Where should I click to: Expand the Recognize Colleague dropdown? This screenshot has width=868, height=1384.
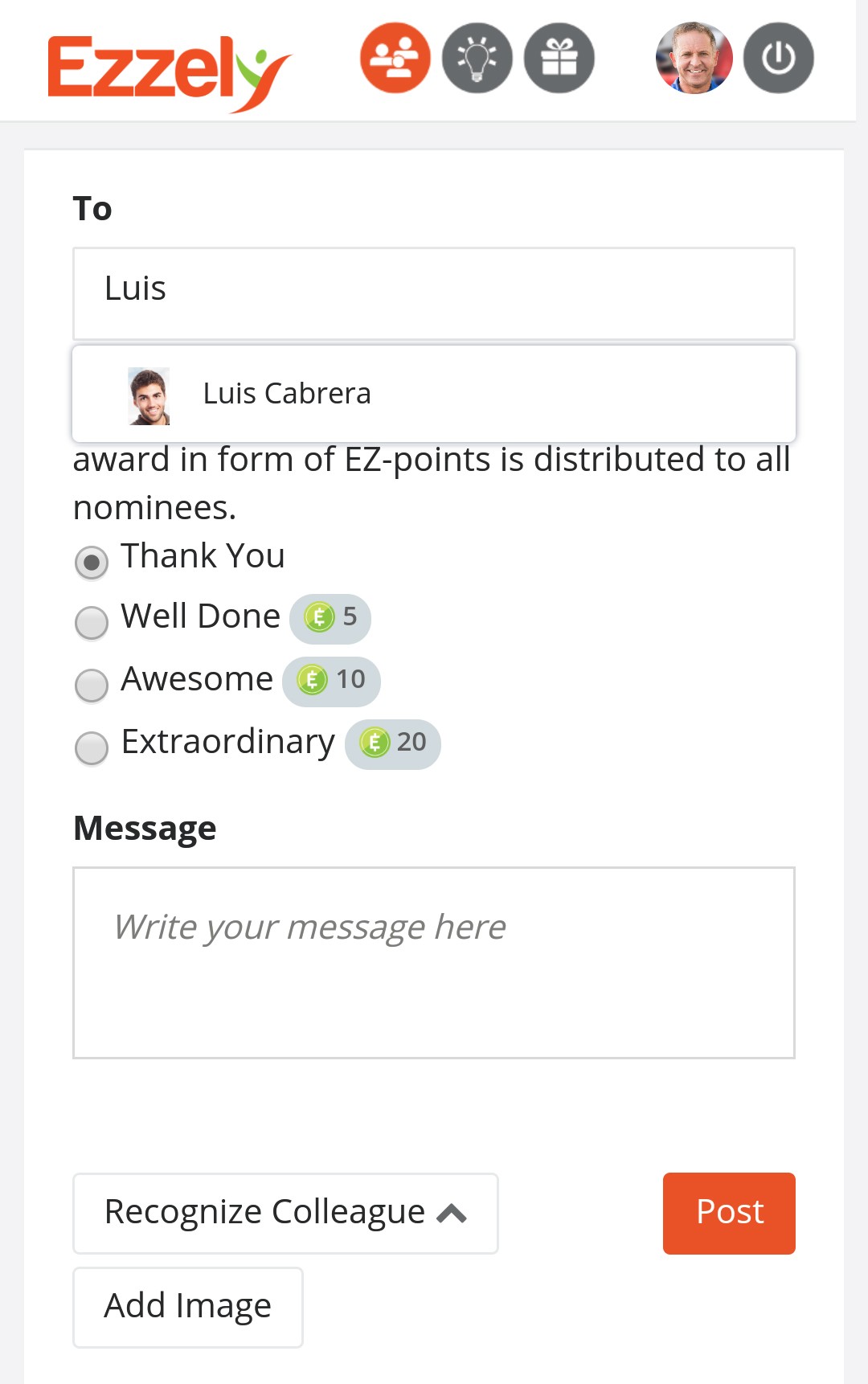pos(285,1213)
